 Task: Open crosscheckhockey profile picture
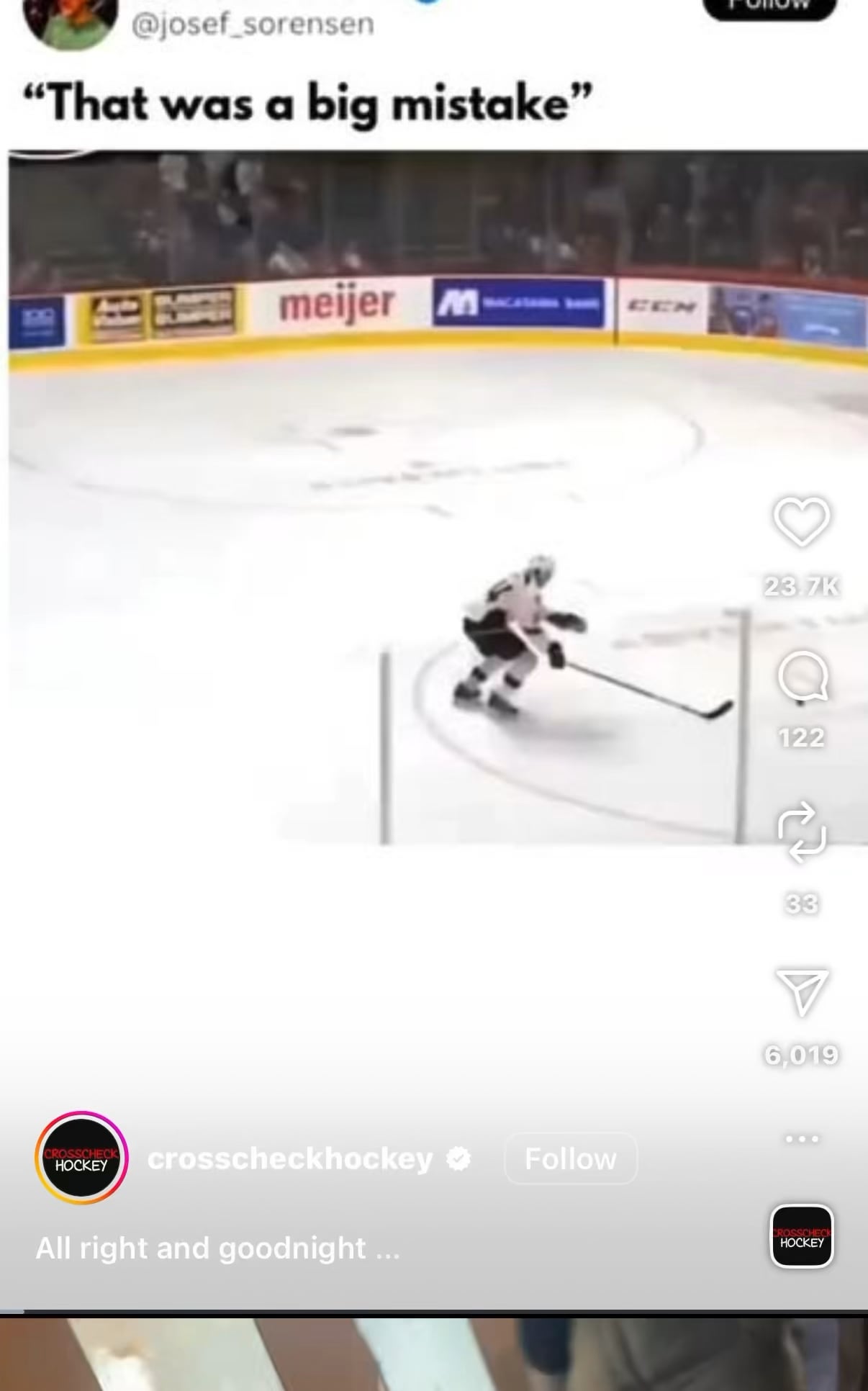click(x=81, y=1158)
